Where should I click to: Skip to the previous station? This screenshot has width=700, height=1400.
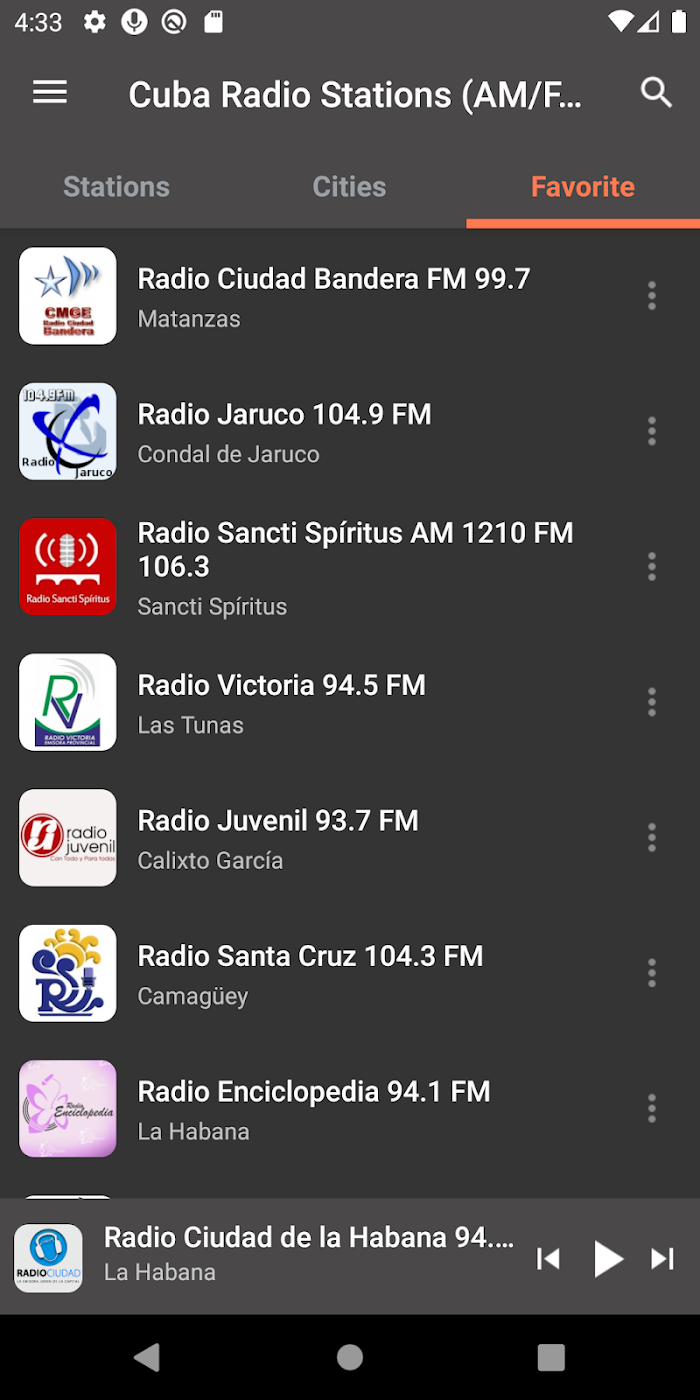click(x=548, y=1259)
